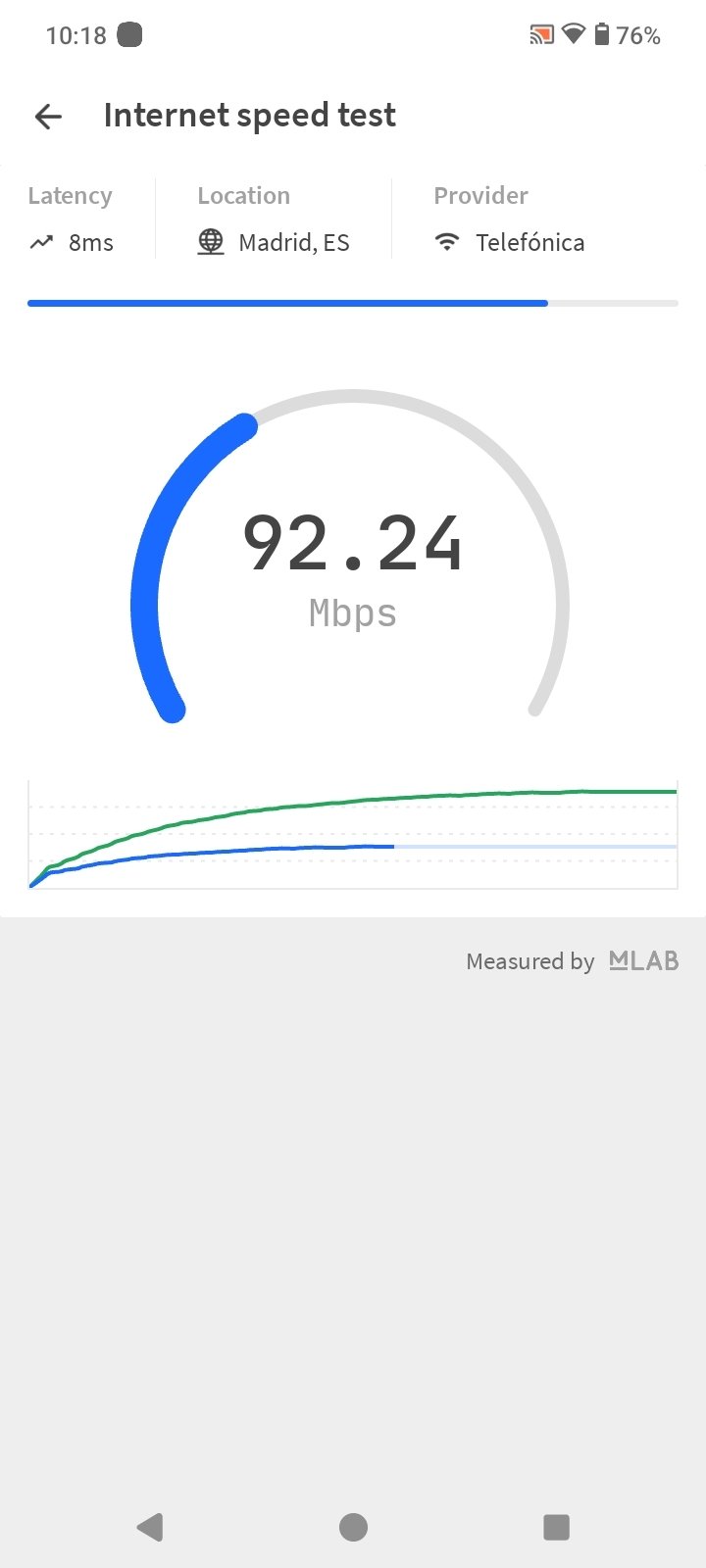Screen dimensions: 706x1568
Task: Tap the battery icon in the status bar
Action: tap(602, 34)
